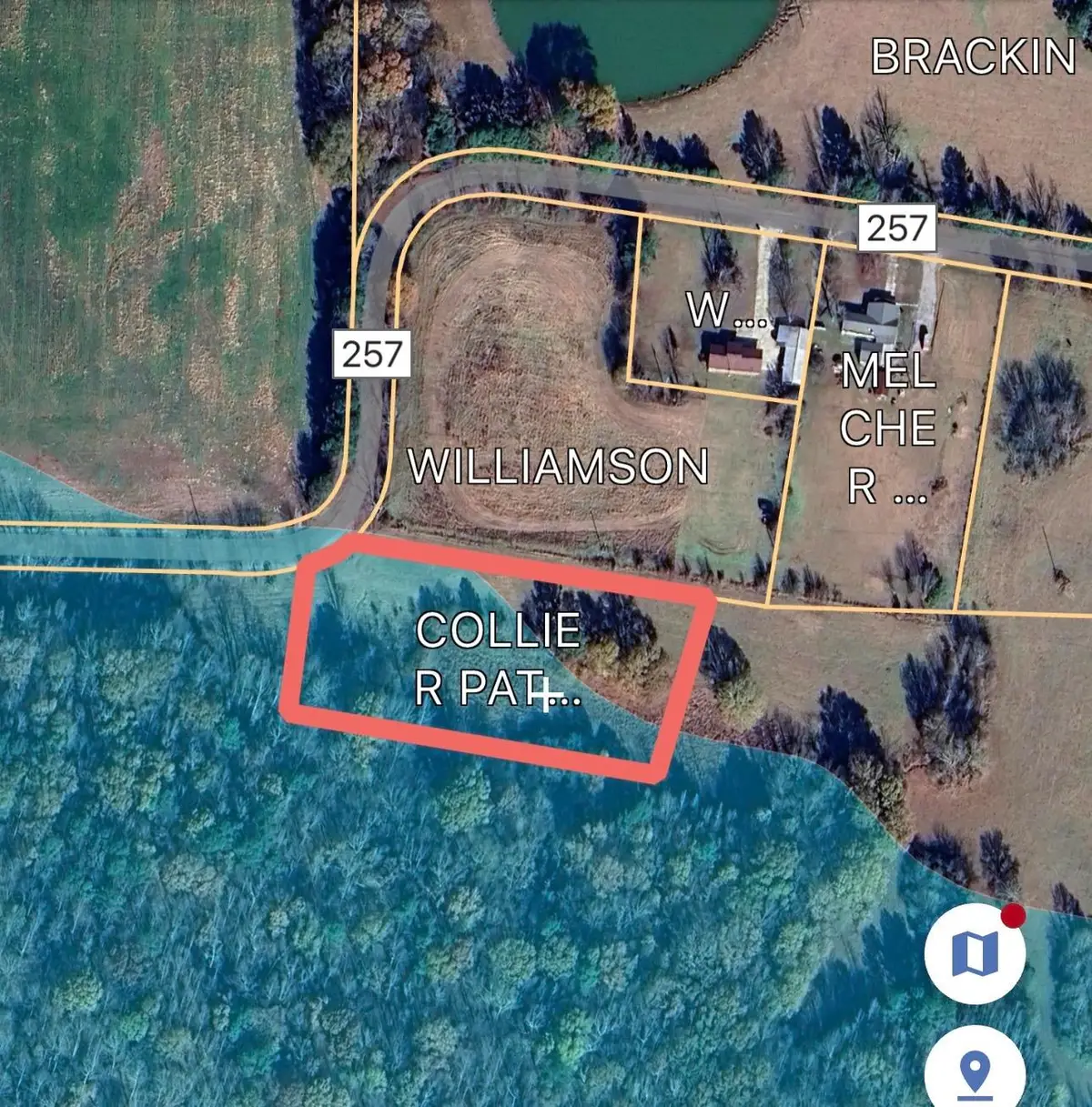Toggle the map style via the map button
Viewport: 1092px width, 1107px height.
point(973,952)
